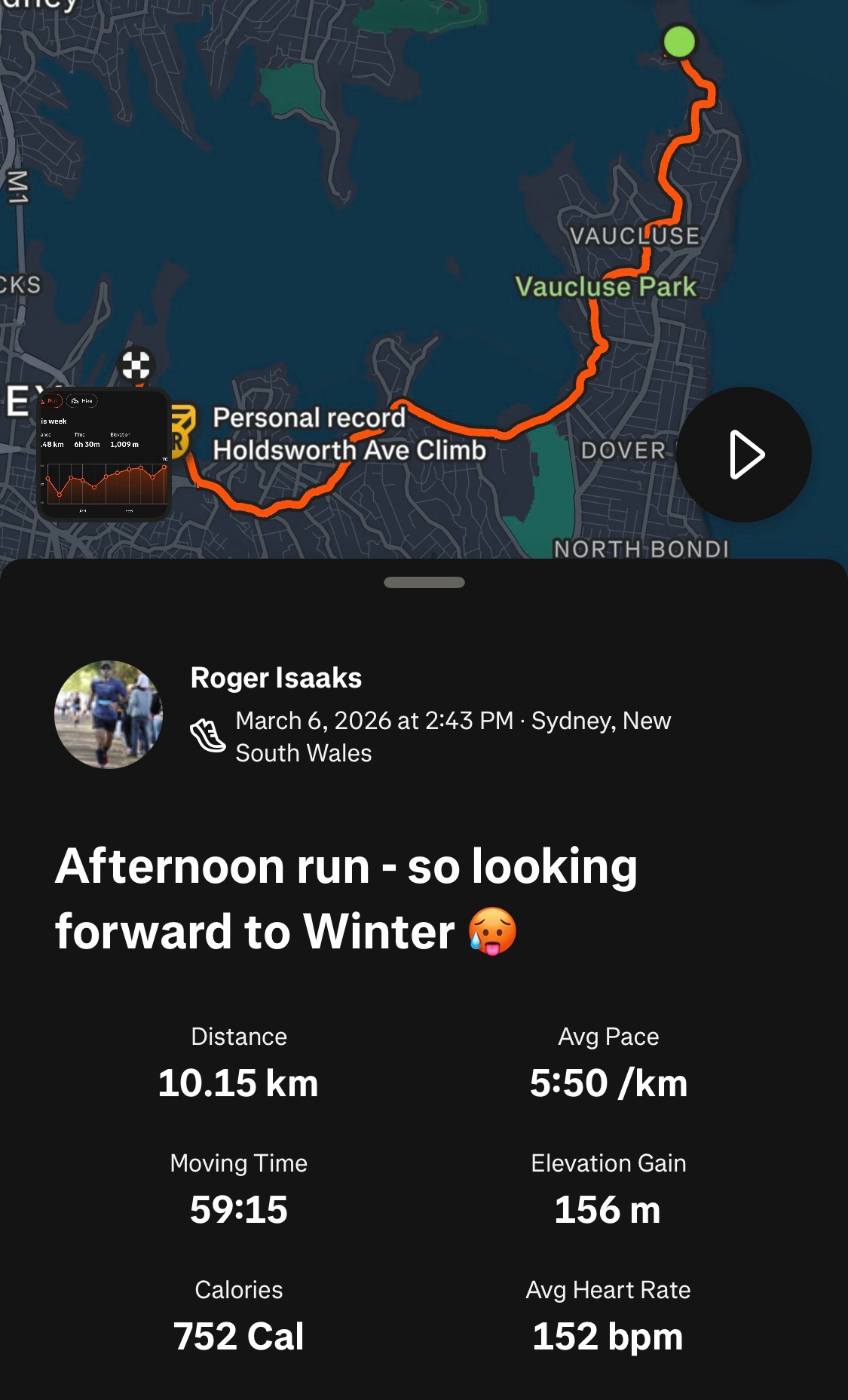The height and width of the screenshot is (1400, 848).
Task: Open the weekly stats photo thumbnail
Action: 104,454
